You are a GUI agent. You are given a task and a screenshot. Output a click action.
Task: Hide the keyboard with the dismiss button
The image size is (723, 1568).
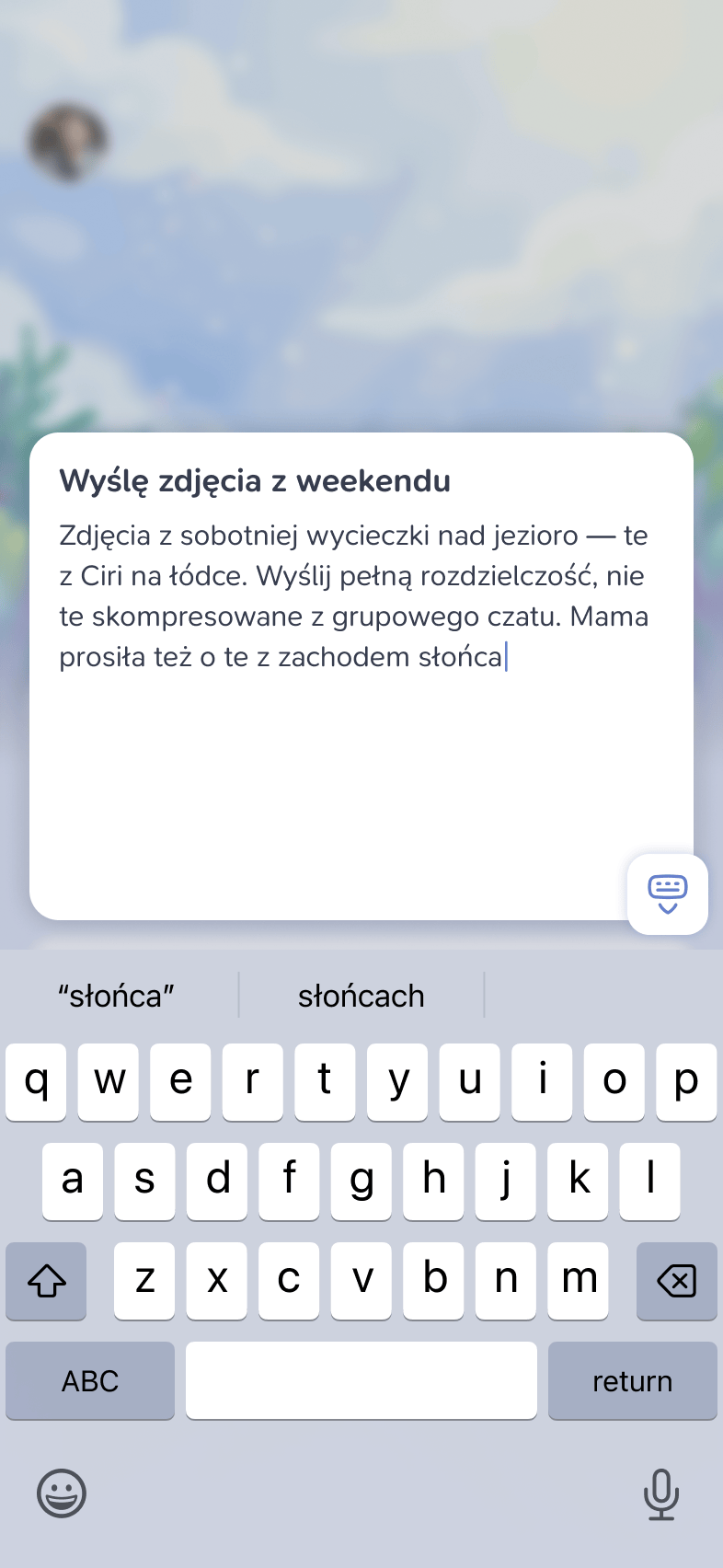[x=668, y=894]
